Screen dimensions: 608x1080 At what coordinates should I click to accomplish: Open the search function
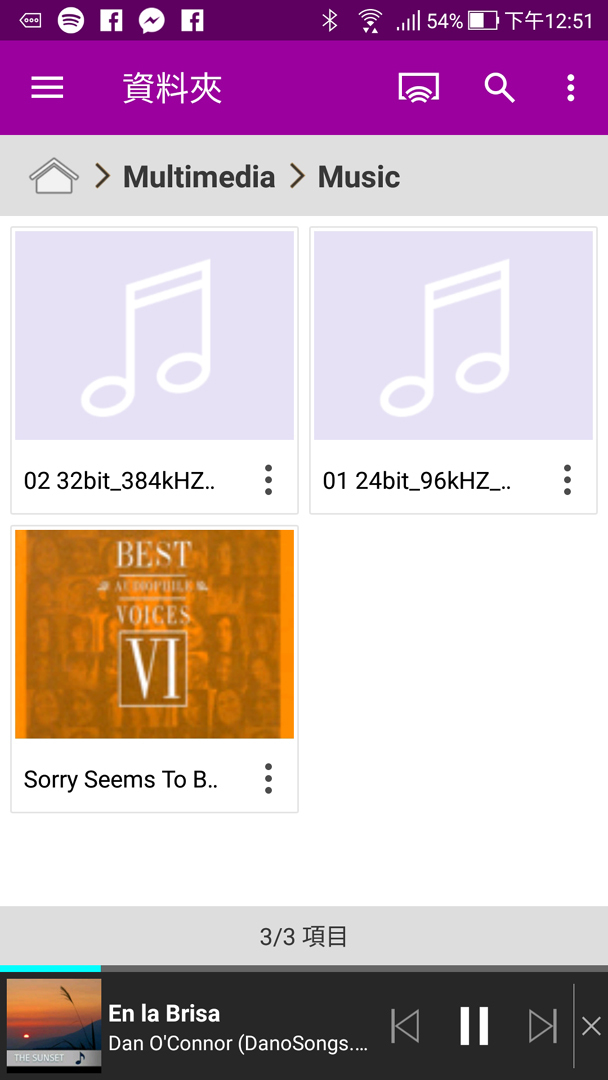499,88
